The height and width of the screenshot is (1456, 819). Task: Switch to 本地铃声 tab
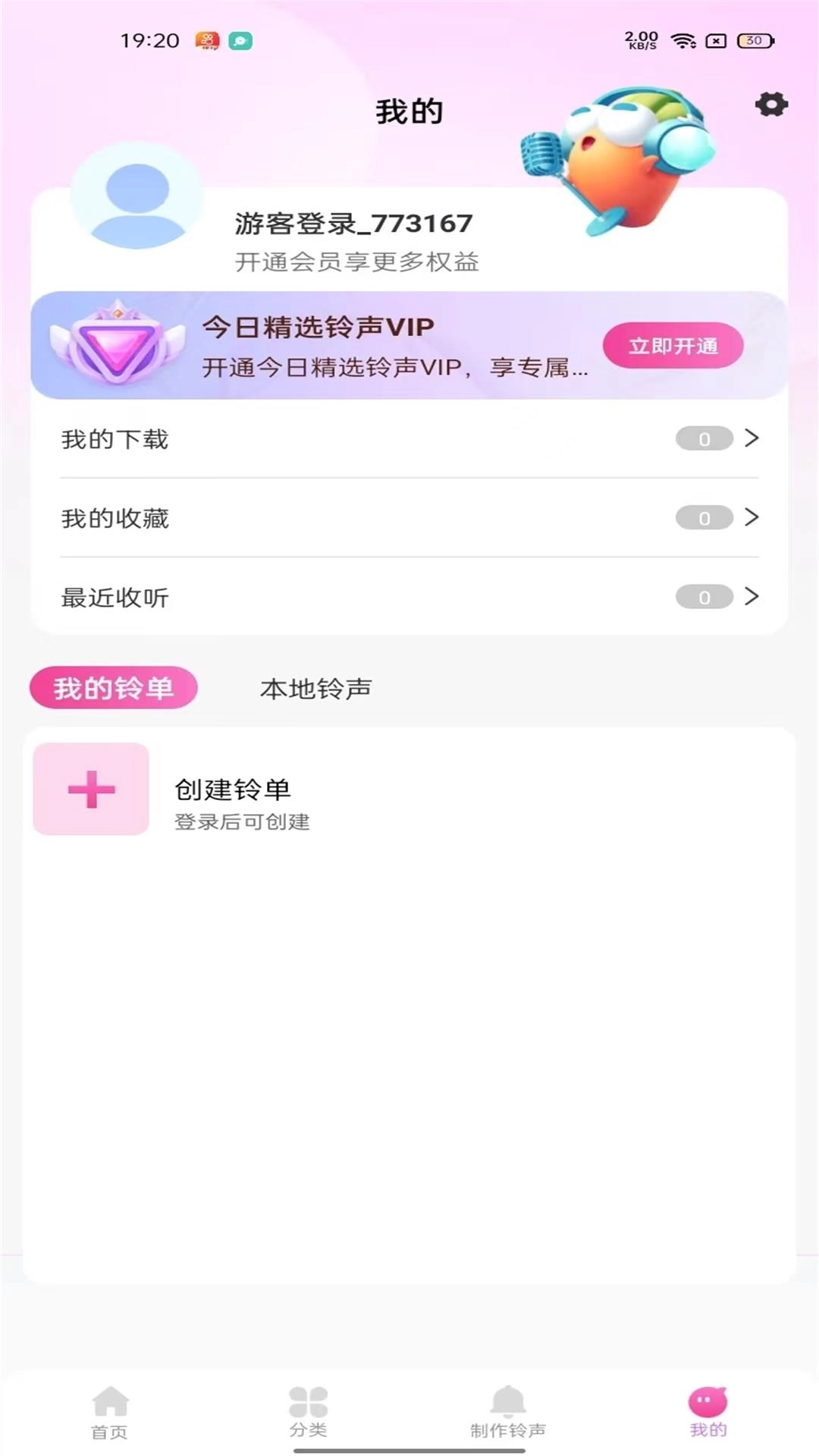tap(315, 689)
